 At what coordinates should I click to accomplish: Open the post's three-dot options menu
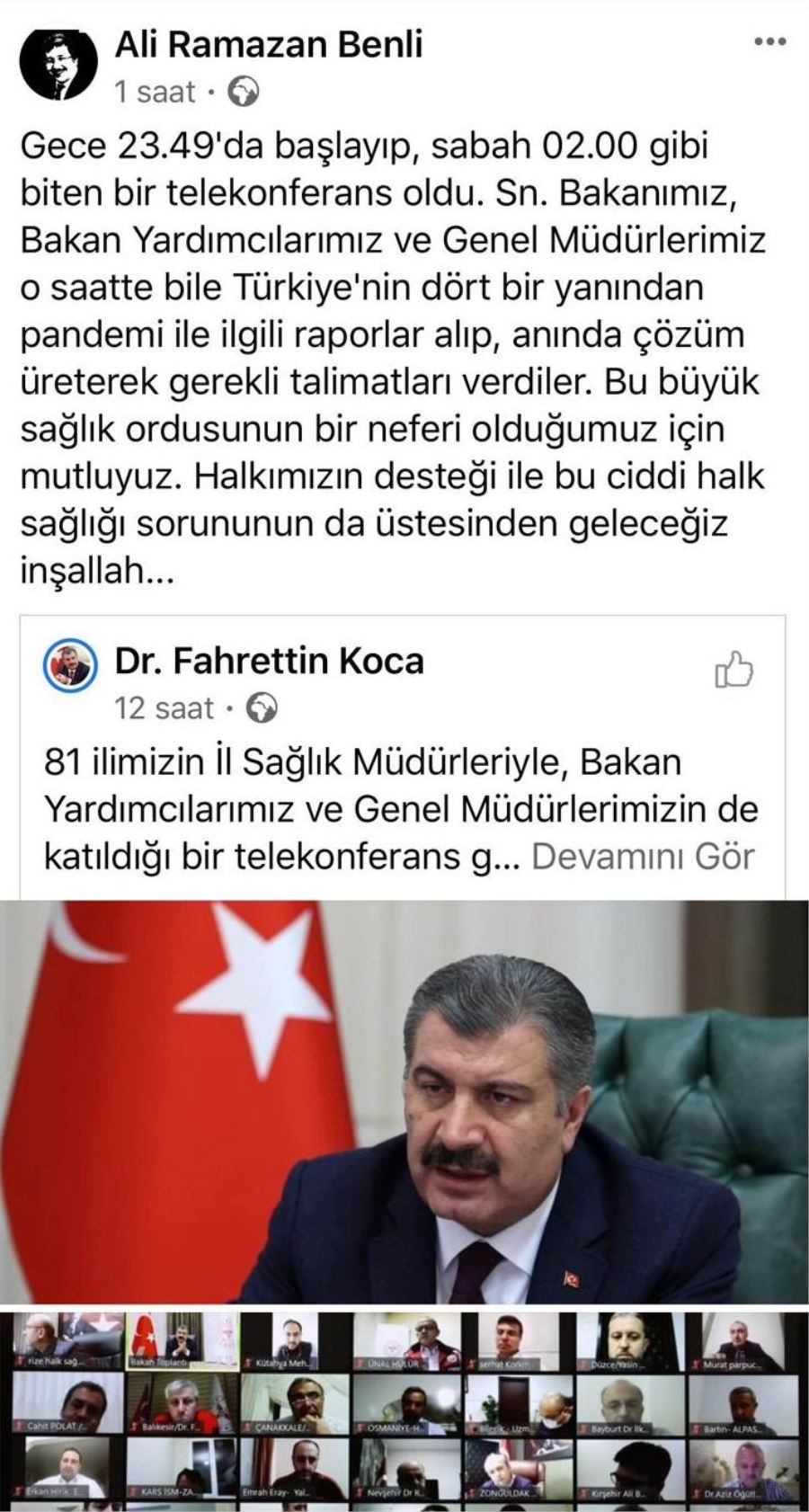point(769,41)
